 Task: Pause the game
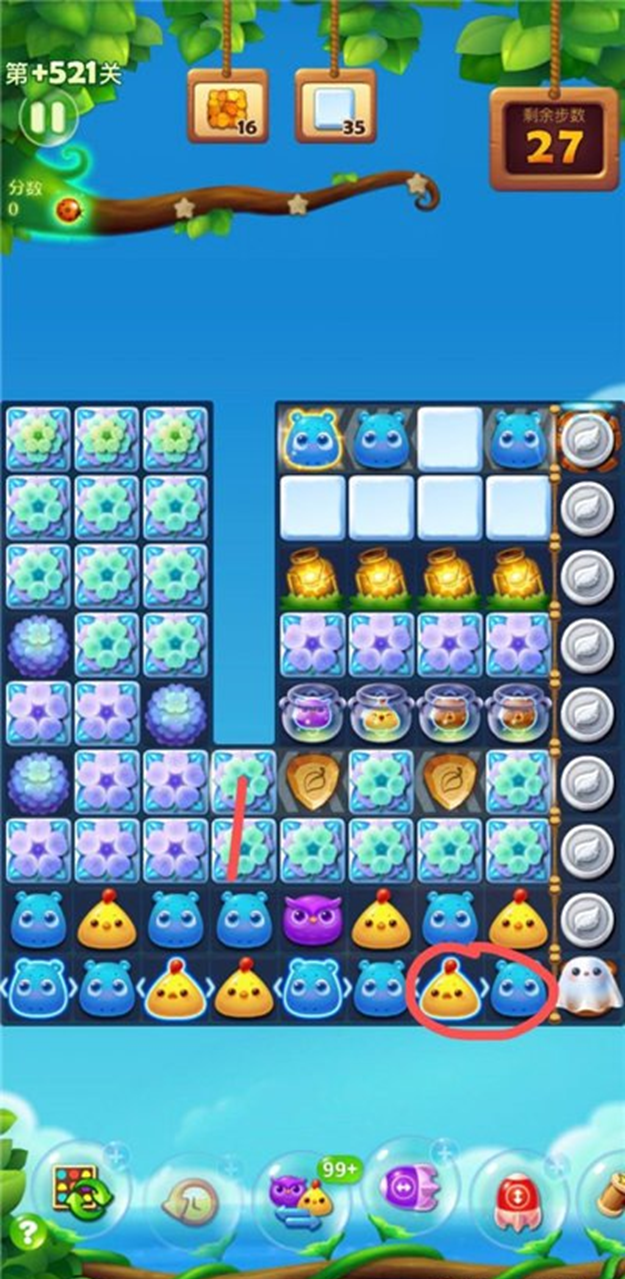[47, 118]
